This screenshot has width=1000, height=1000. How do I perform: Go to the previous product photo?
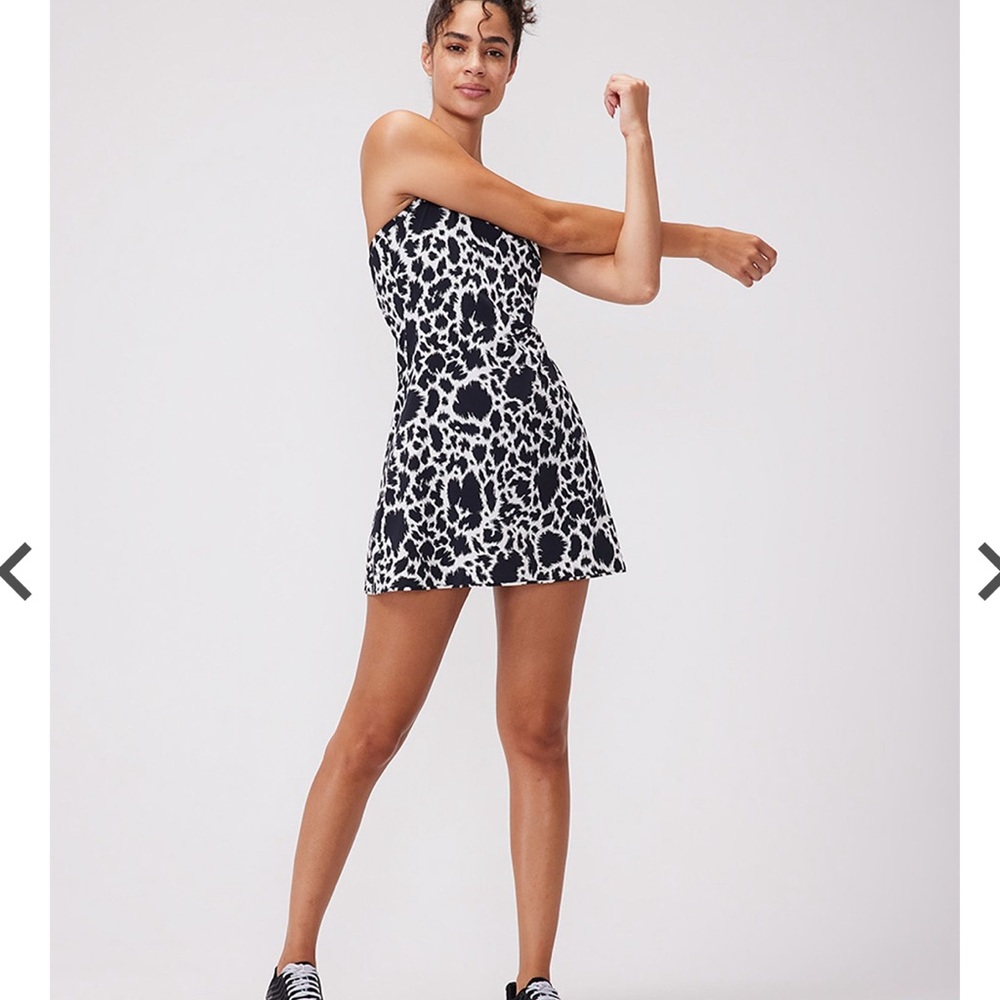16,571
